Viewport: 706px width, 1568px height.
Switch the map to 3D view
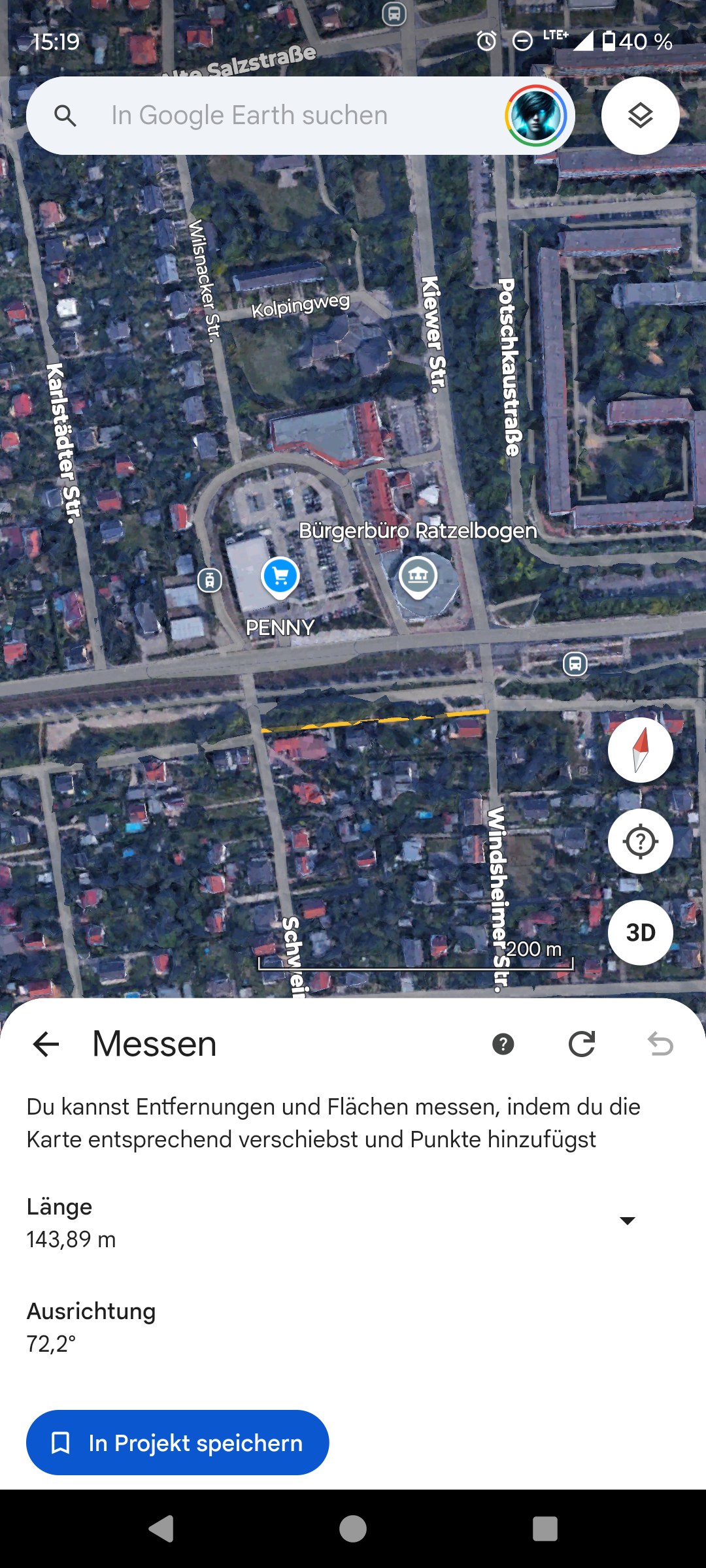640,932
